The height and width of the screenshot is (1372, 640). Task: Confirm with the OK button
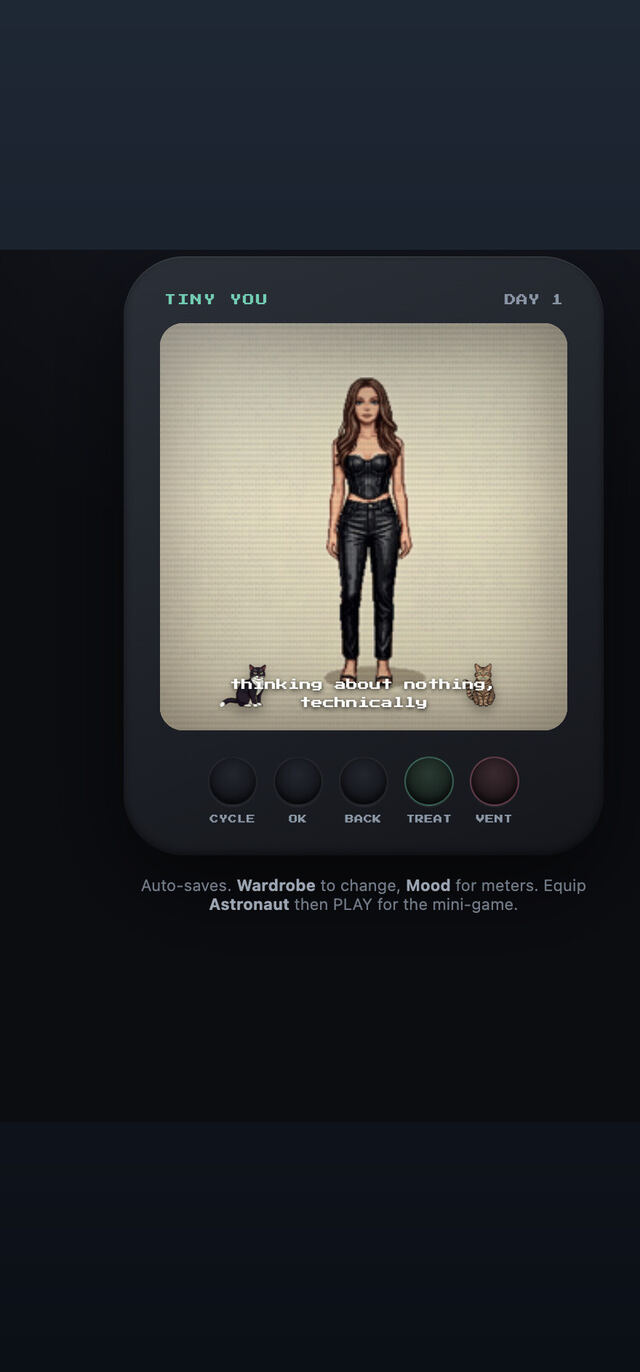pos(298,781)
